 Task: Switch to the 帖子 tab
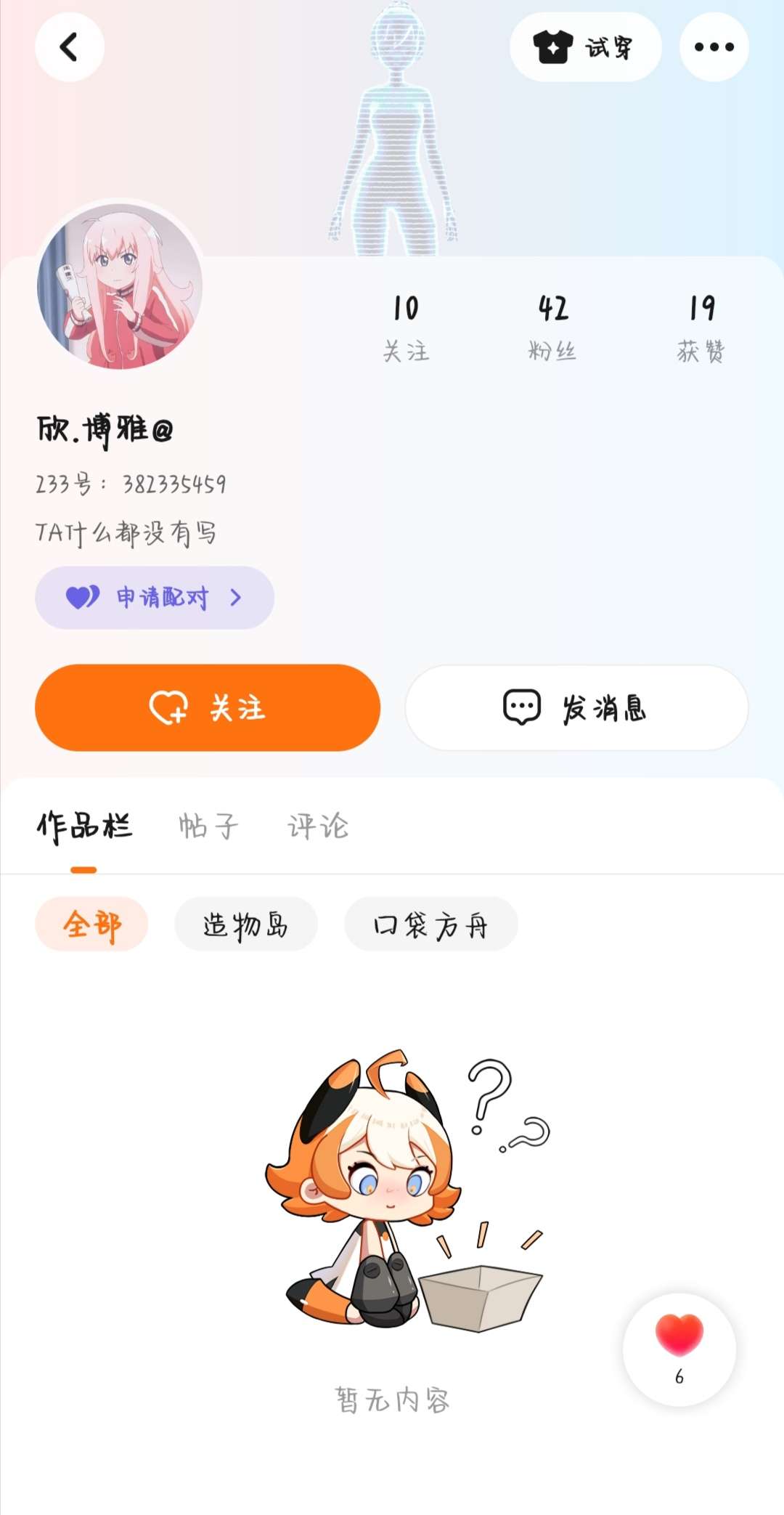[209, 826]
